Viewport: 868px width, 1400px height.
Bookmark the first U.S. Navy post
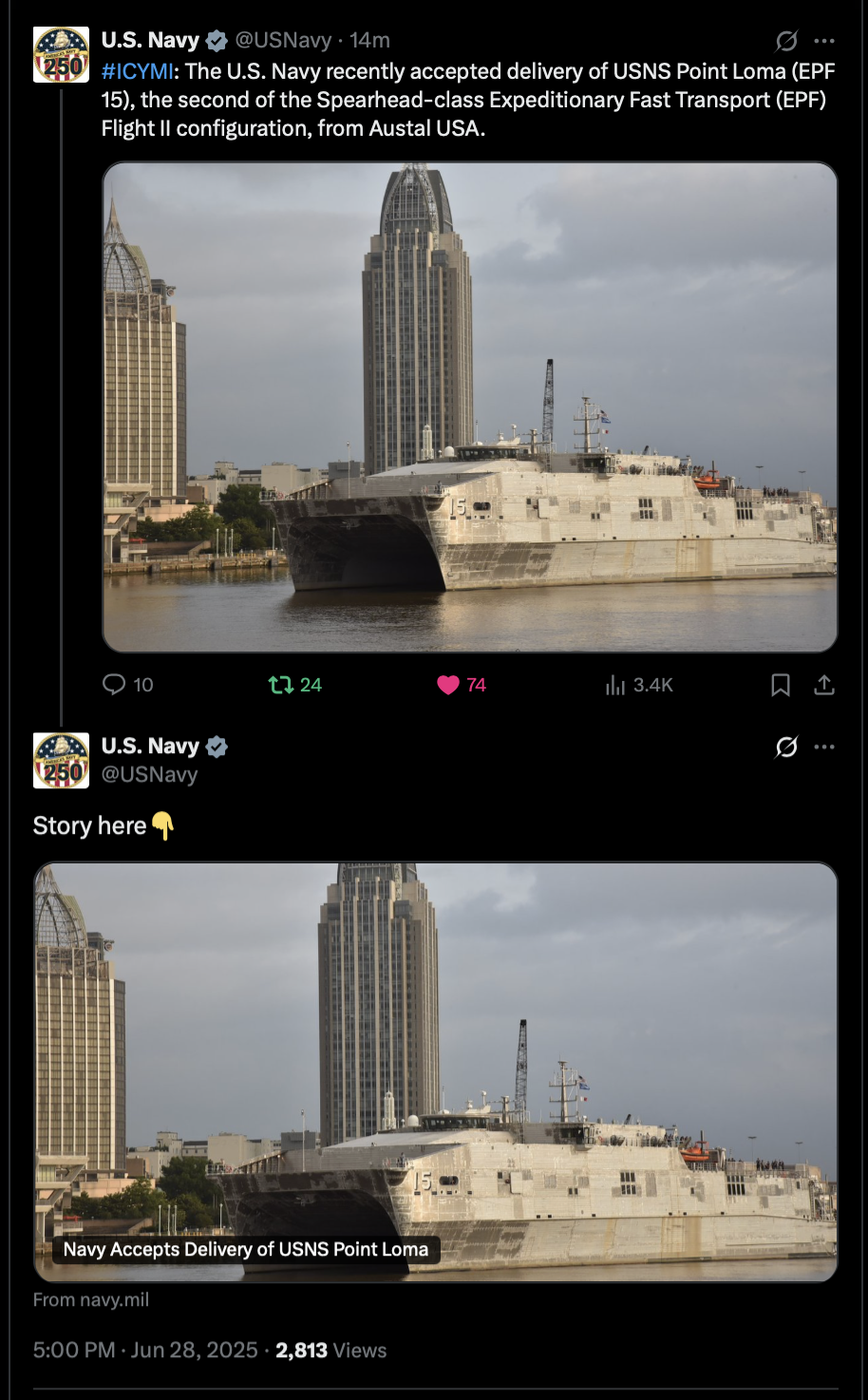tap(781, 685)
